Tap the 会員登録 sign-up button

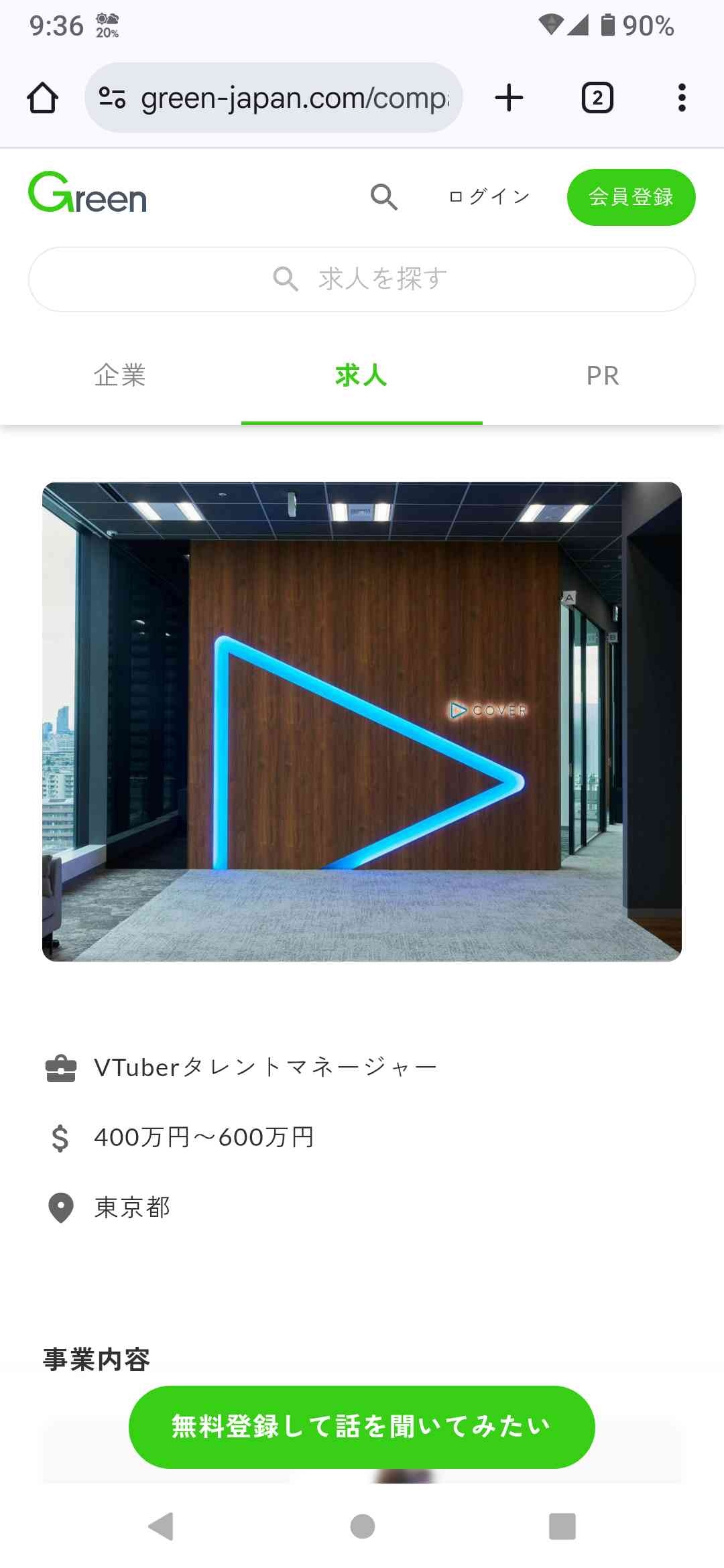pos(631,197)
